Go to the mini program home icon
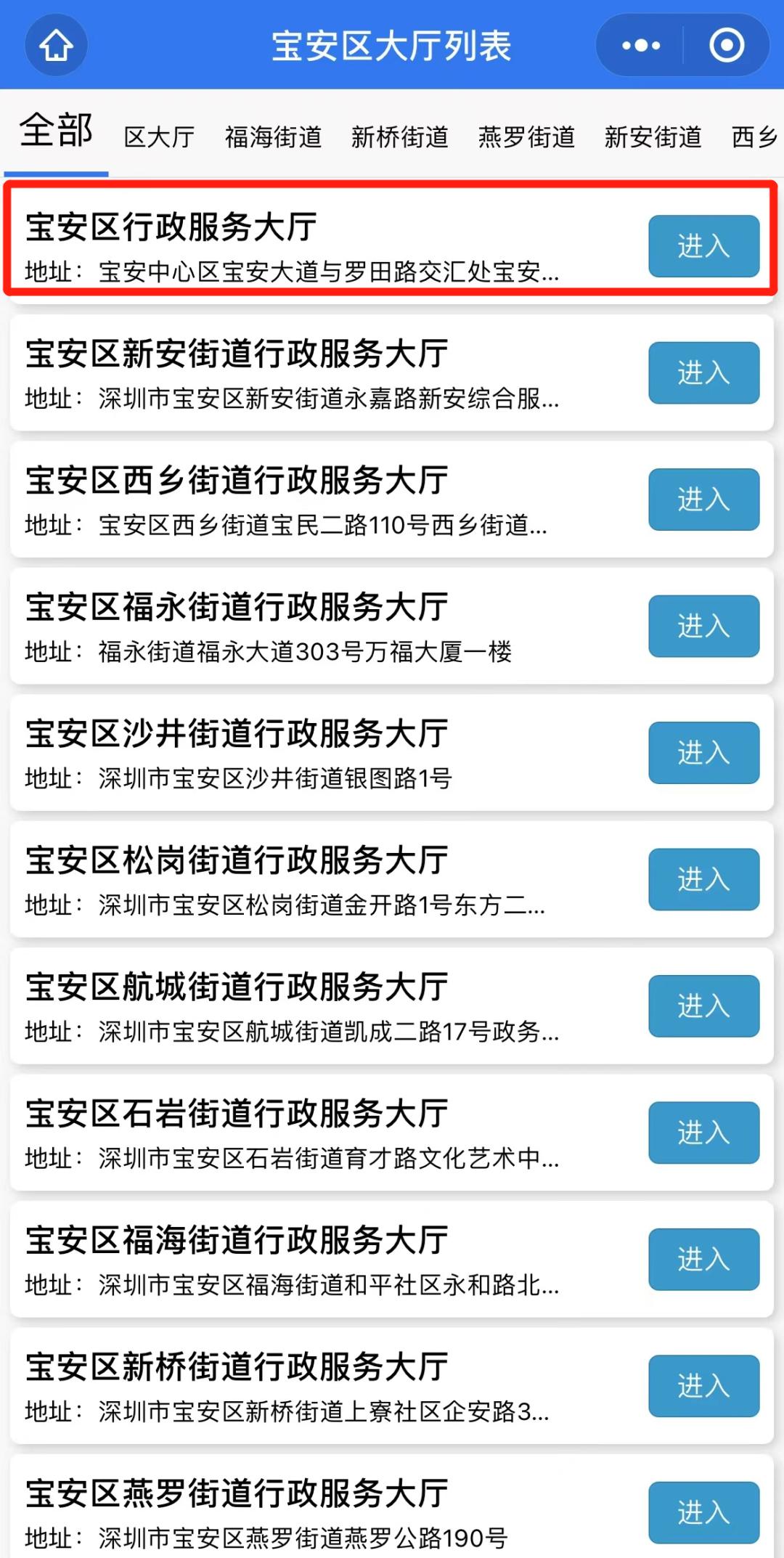 click(x=56, y=46)
